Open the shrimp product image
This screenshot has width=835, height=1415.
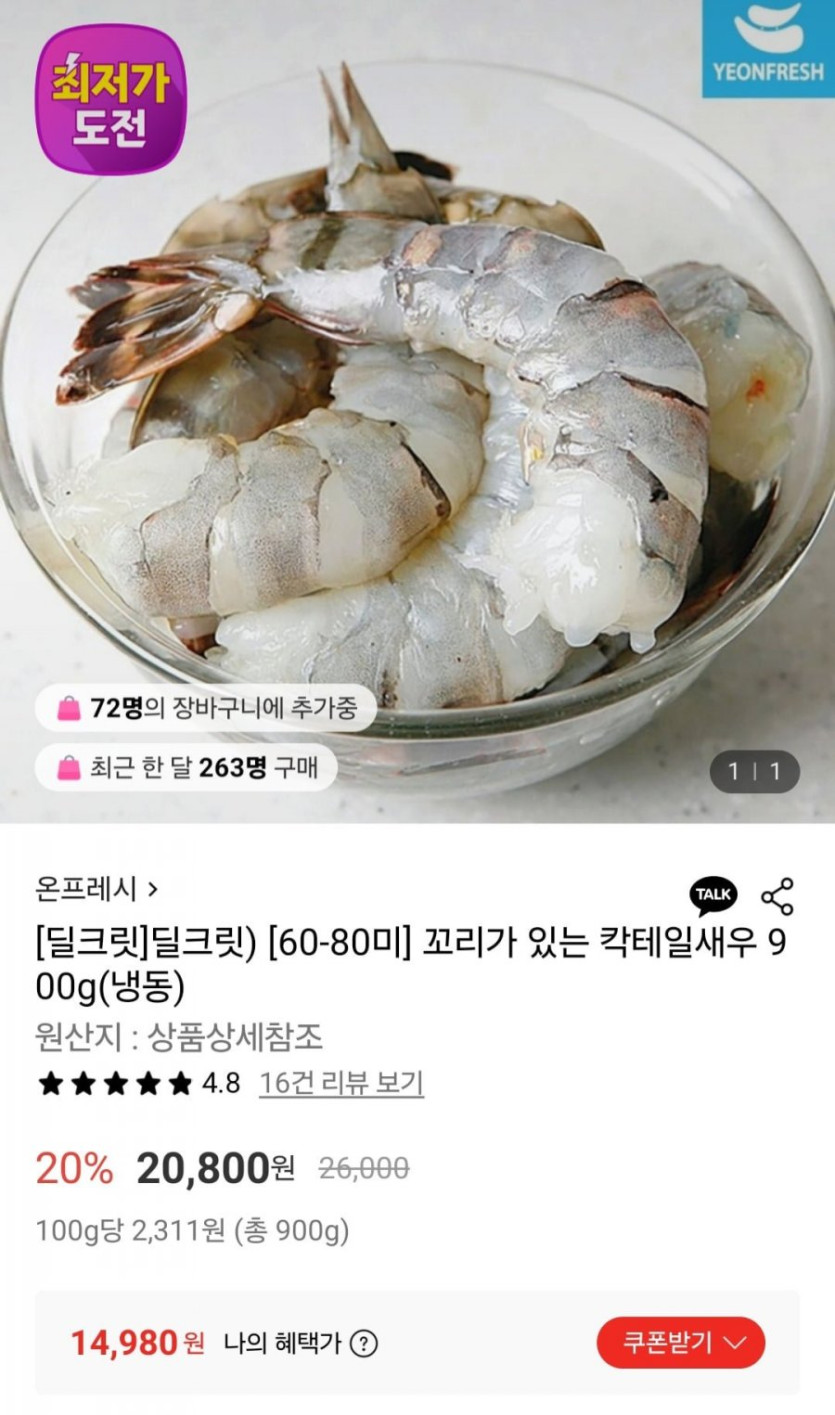coord(417,420)
